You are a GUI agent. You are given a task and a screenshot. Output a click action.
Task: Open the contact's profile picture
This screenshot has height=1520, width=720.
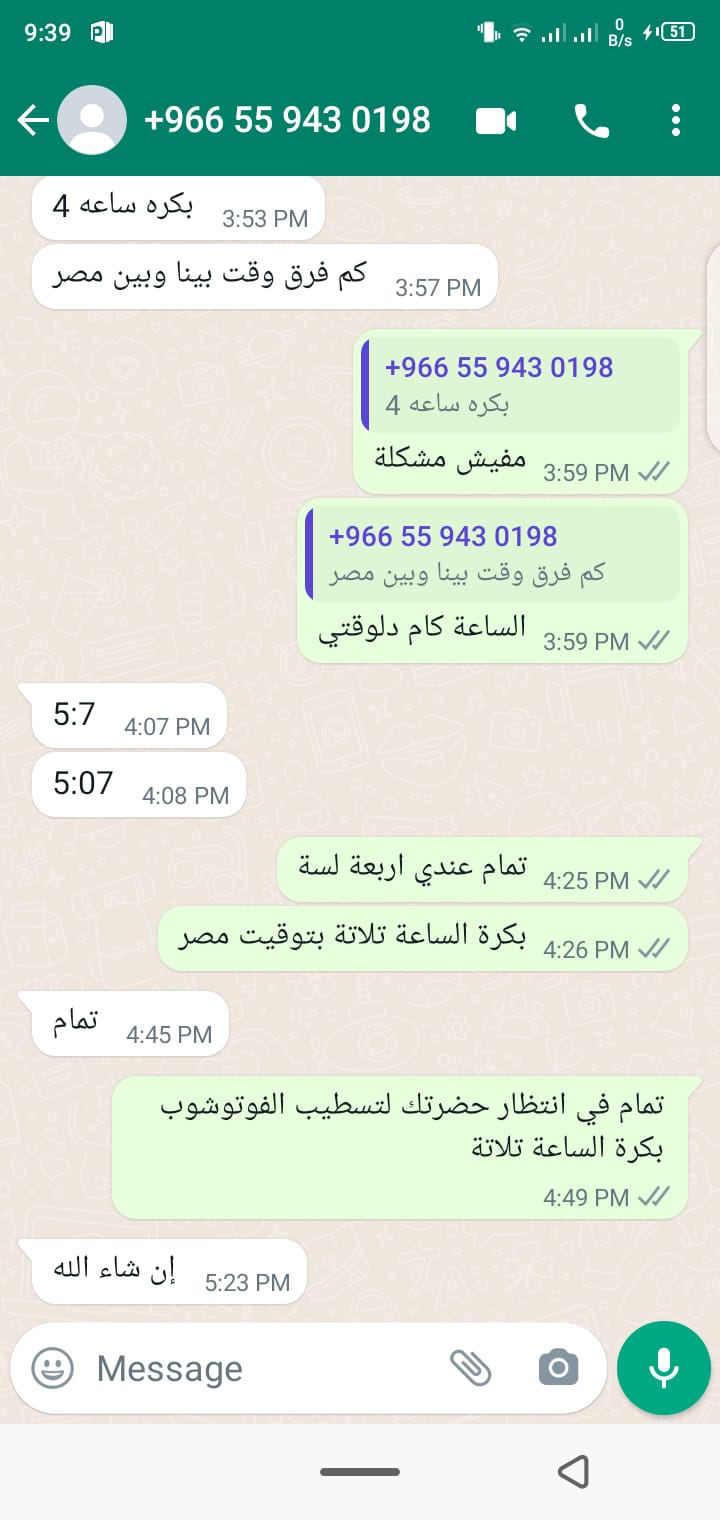tap(92, 121)
